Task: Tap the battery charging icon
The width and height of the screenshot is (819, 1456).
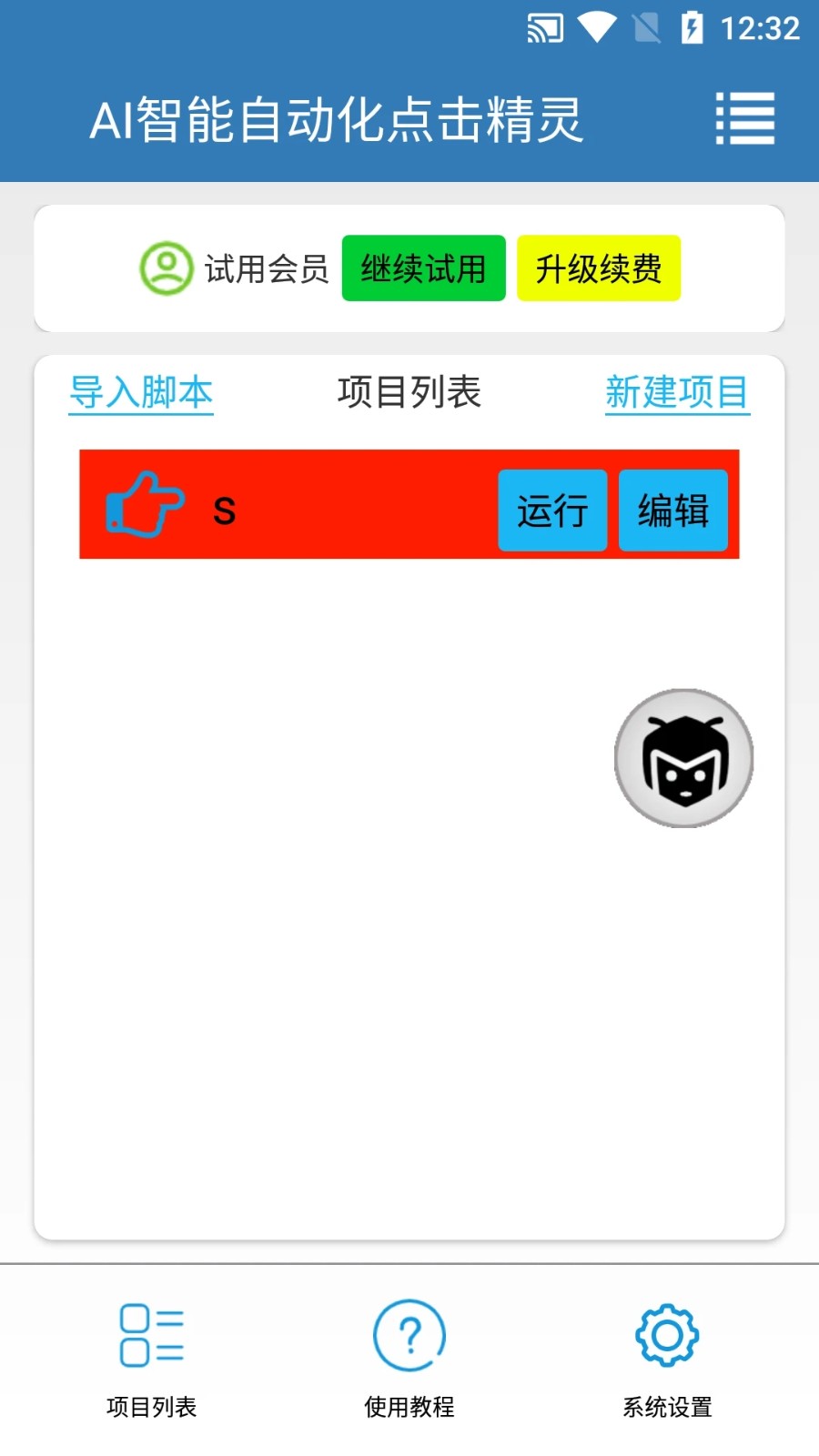Action: [x=692, y=28]
